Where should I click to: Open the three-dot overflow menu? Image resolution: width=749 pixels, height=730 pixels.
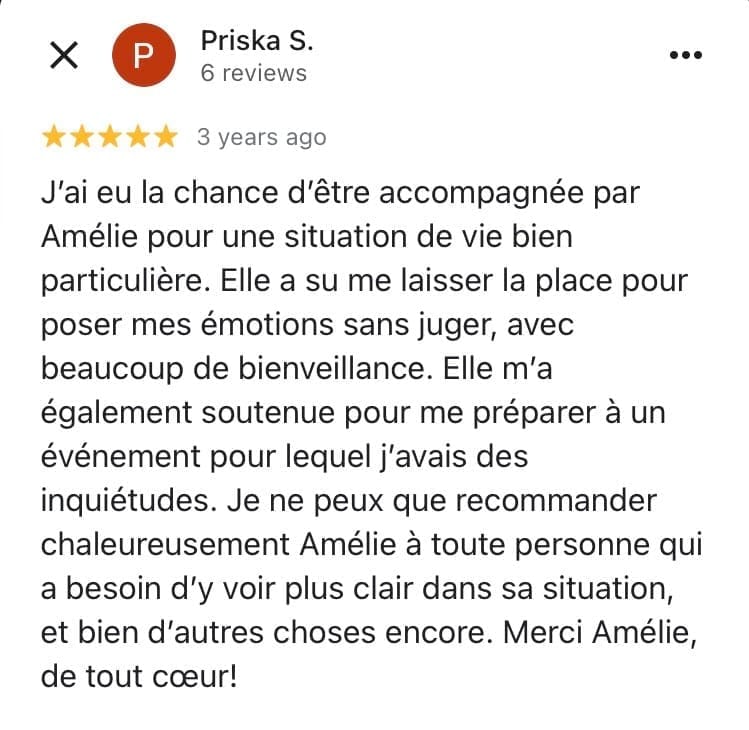pyautogui.click(x=685, y=55)
